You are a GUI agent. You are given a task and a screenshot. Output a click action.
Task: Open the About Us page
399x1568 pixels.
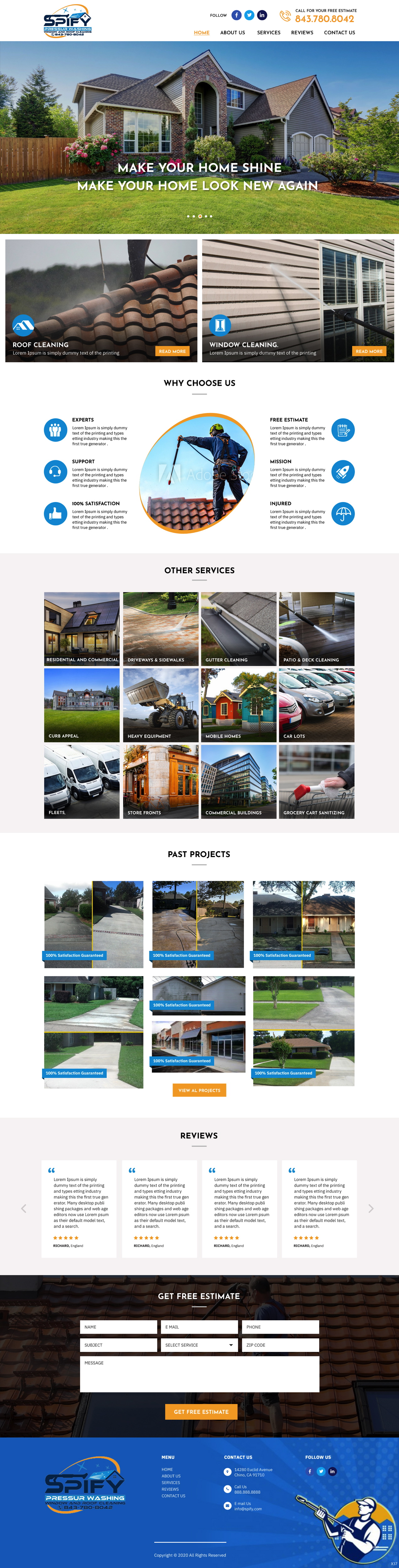232,33
